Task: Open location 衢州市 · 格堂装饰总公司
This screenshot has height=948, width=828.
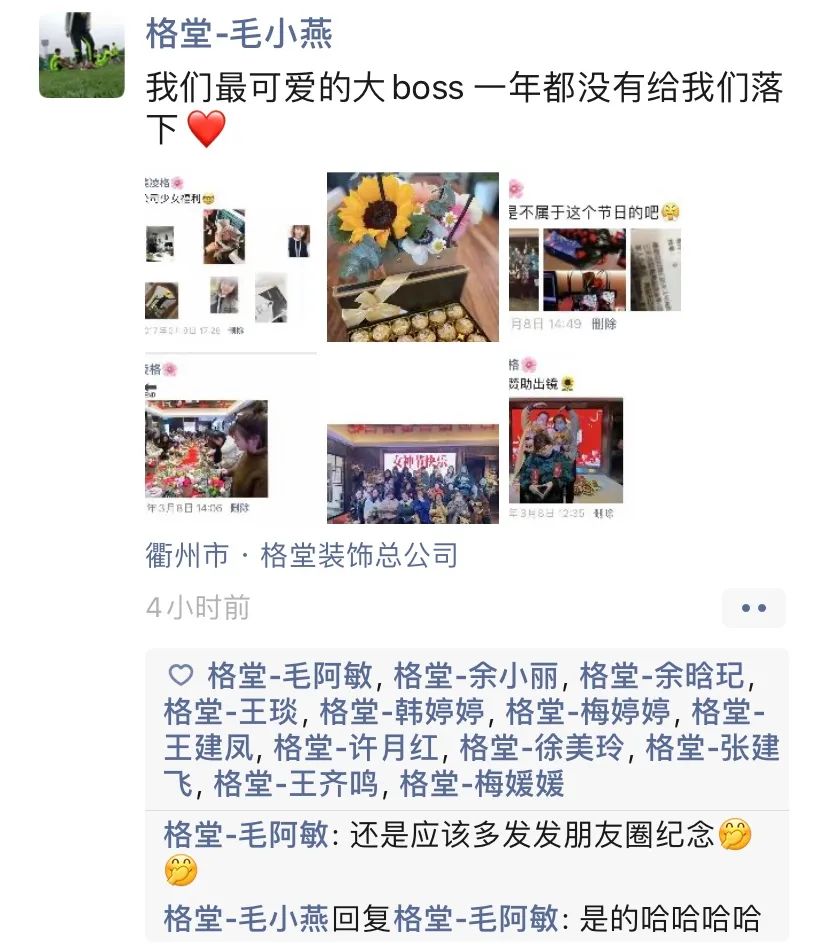Action: coord(302,556)
